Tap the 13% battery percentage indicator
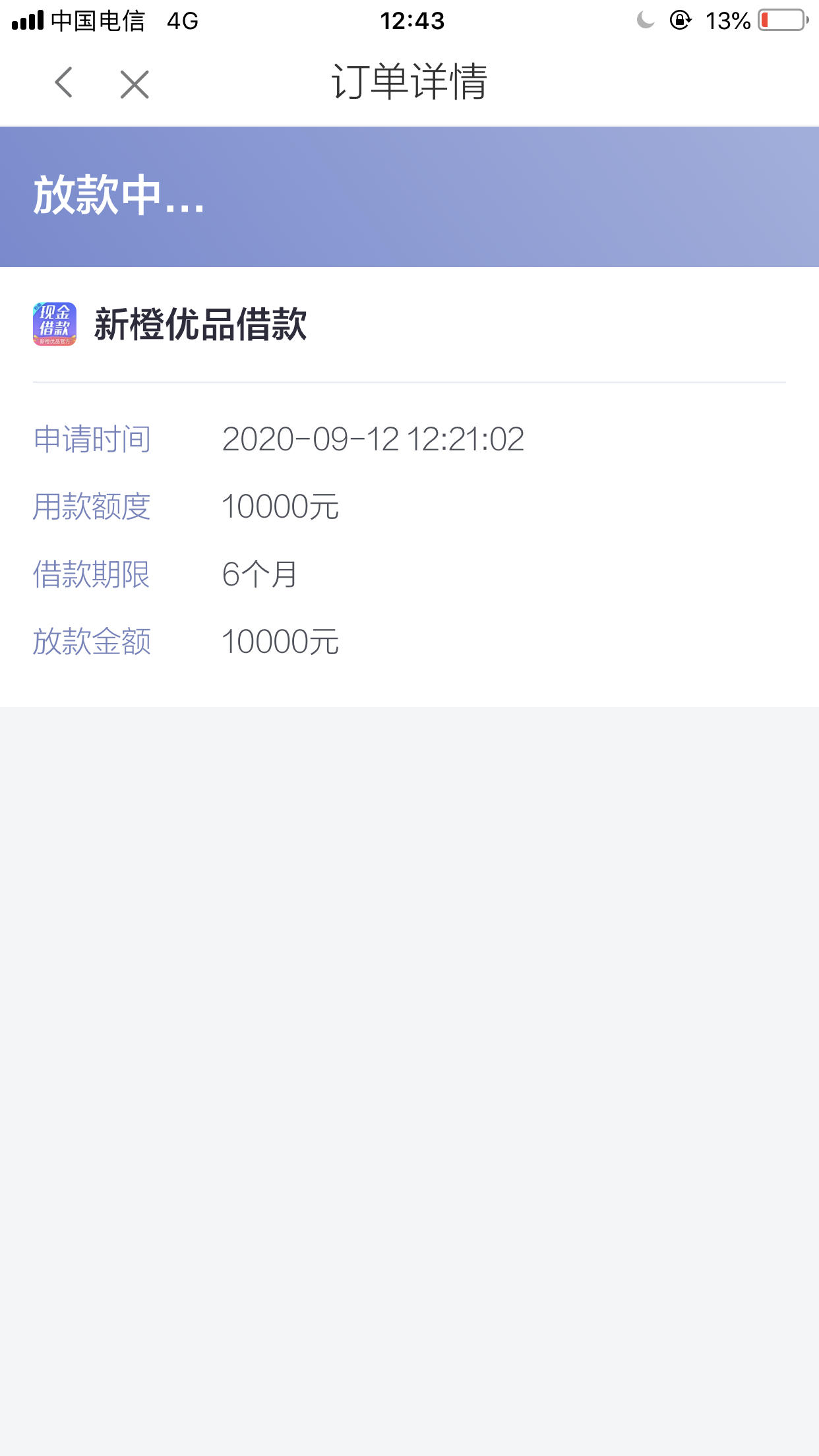 [729, 20]
